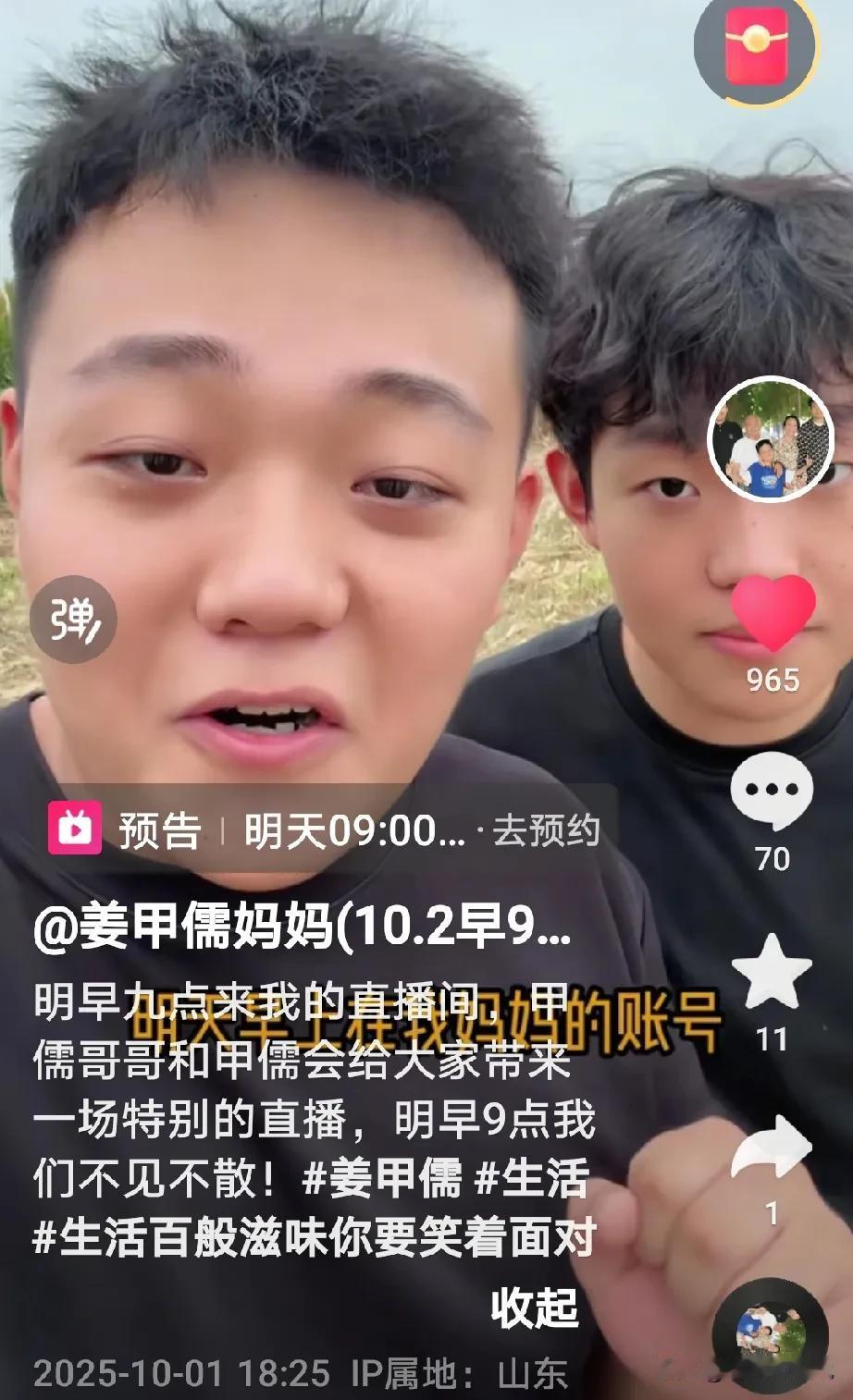Like this video with the heart
The image size is (853, 1400).
point(773,611)
